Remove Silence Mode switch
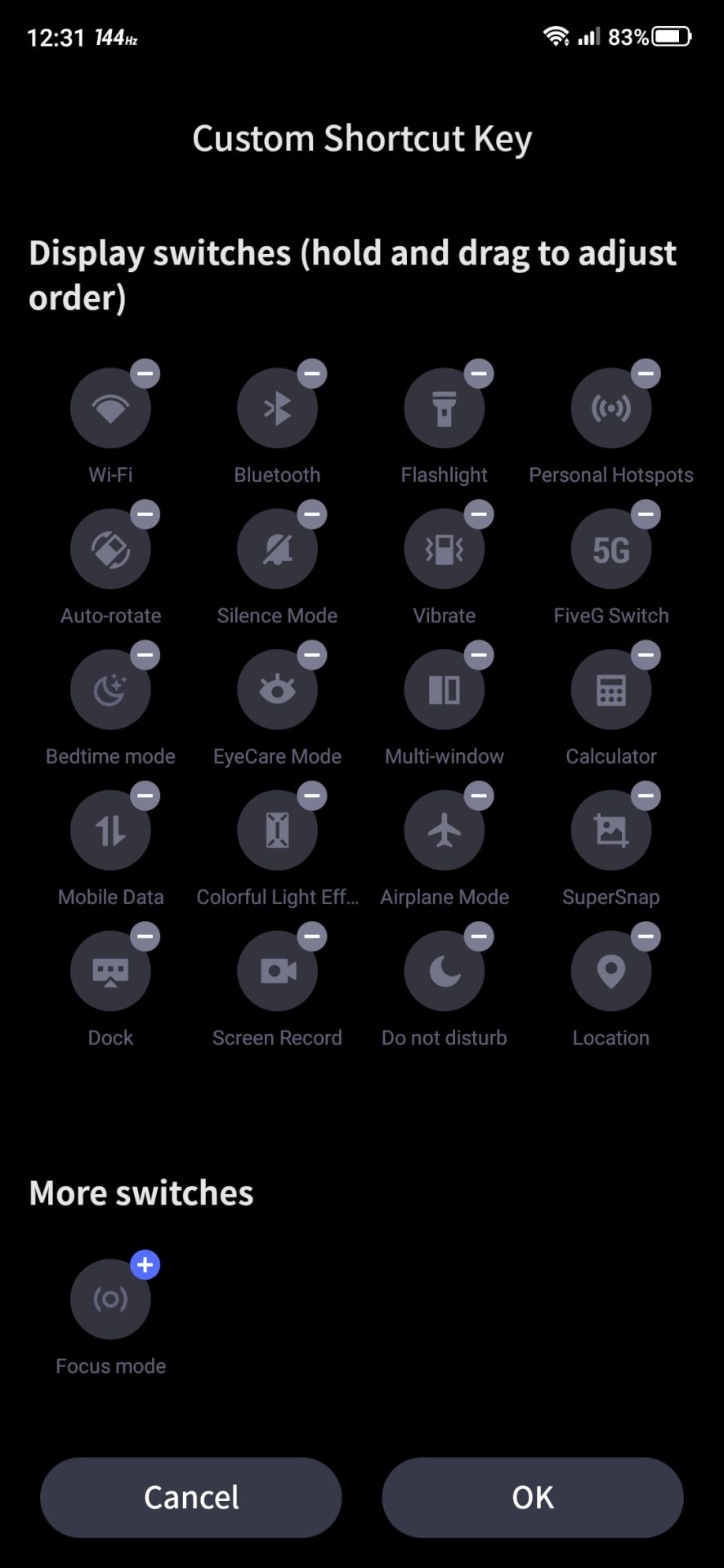 coord(312,514)
